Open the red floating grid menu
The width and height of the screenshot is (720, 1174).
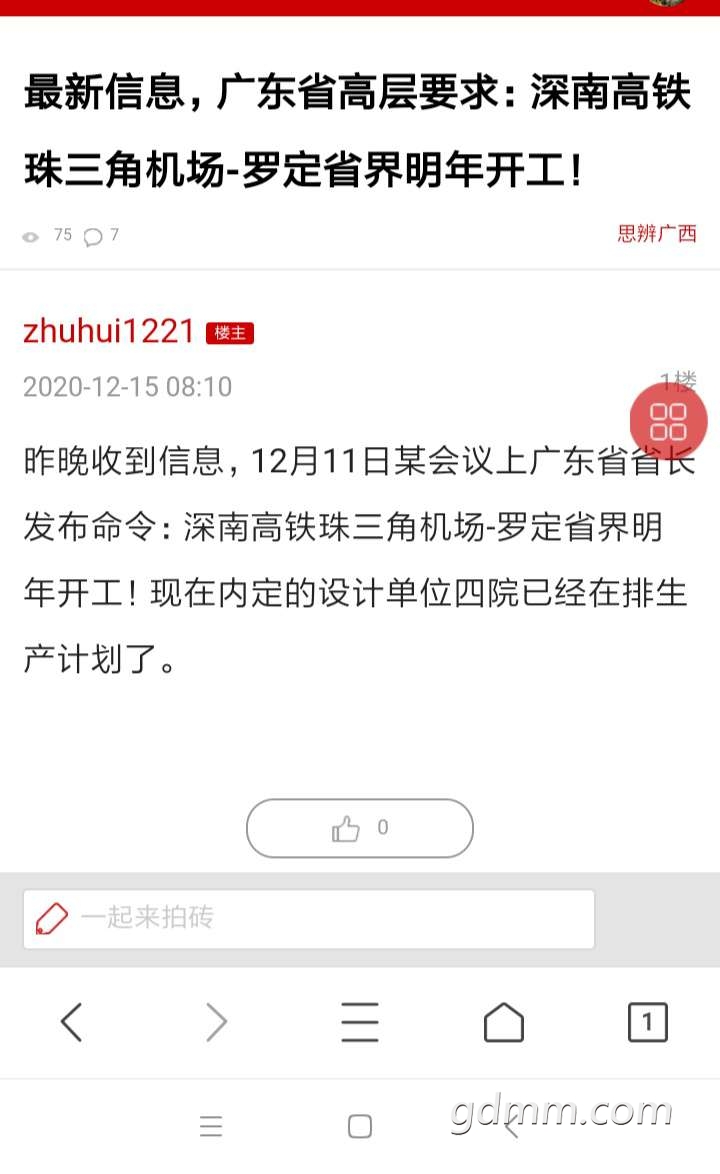668,421
